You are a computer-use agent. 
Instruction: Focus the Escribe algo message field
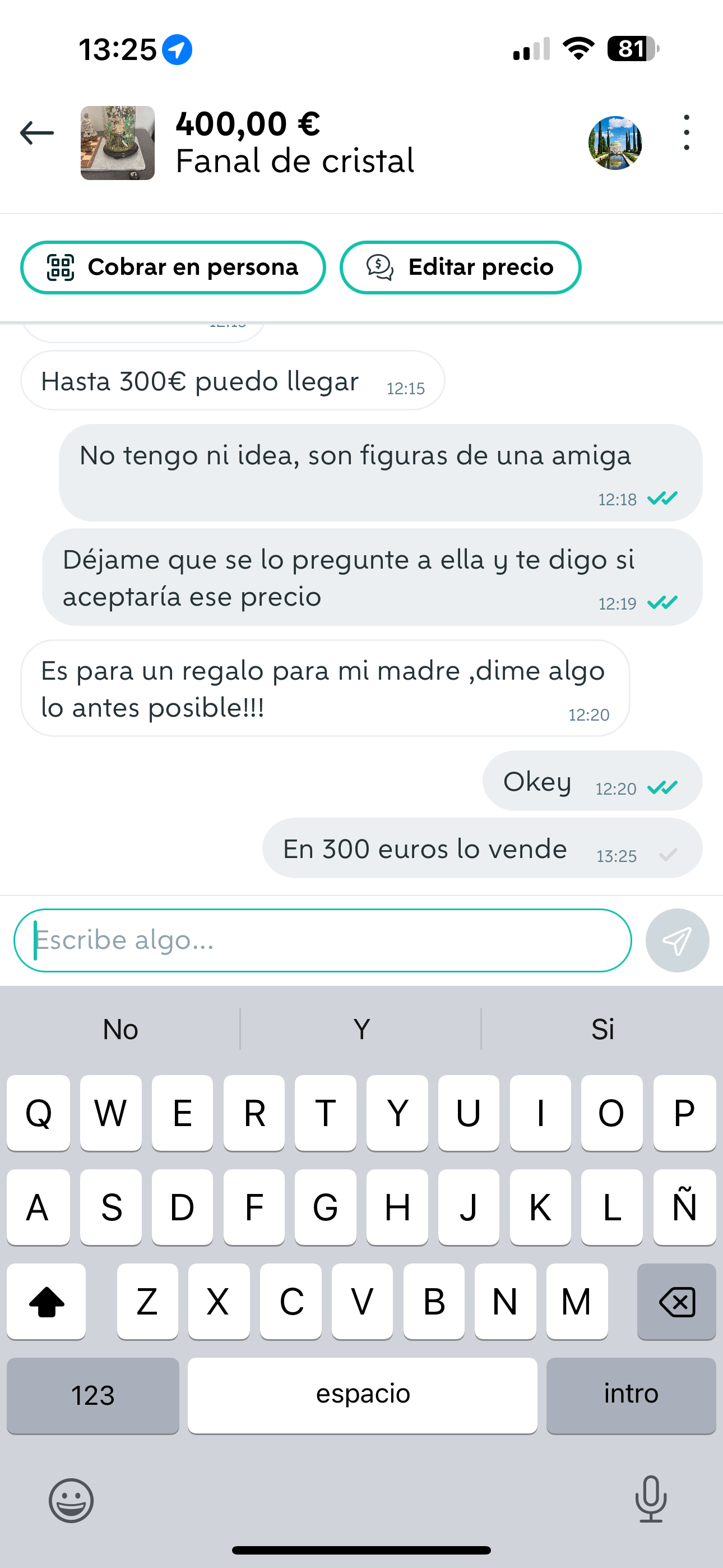323,940
